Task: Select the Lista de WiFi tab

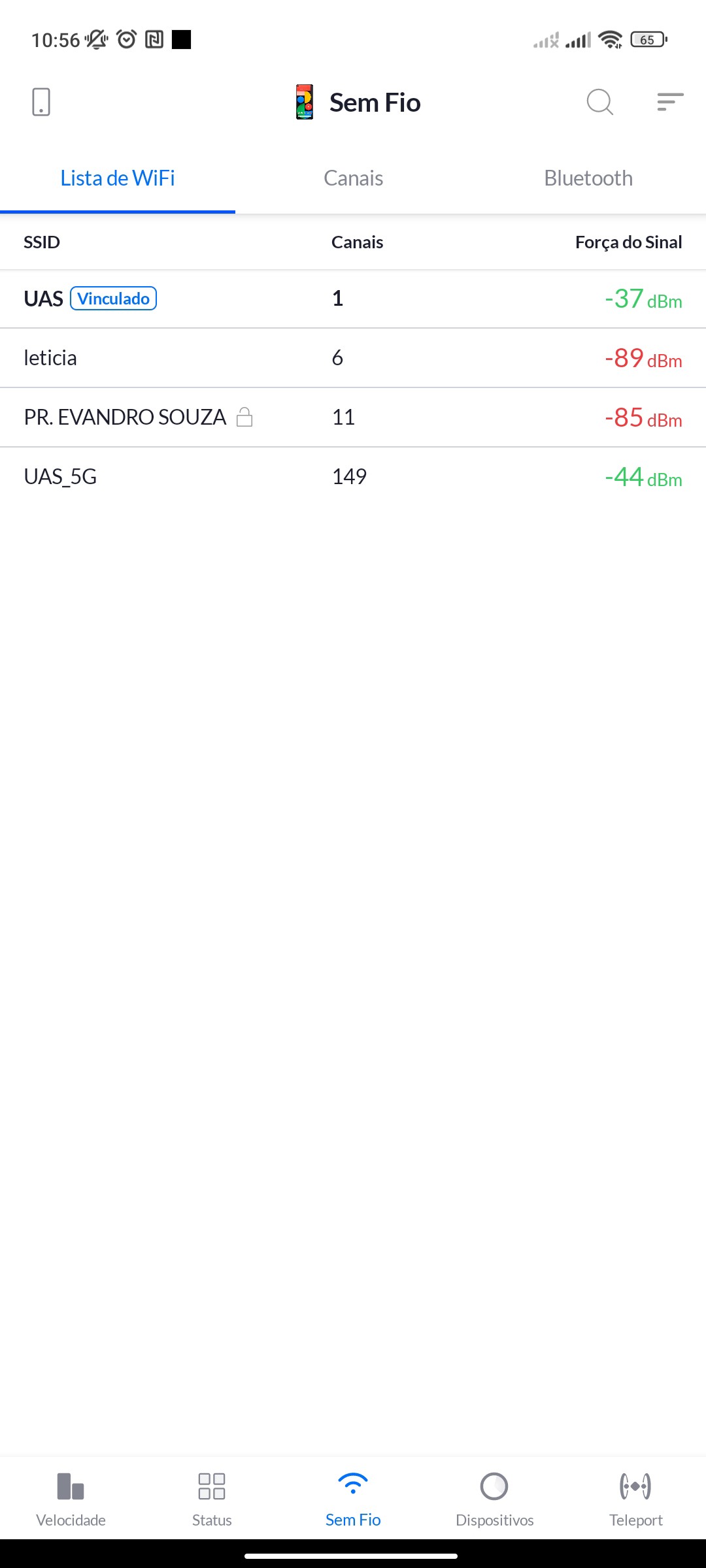Action: (x=118, y=178)
